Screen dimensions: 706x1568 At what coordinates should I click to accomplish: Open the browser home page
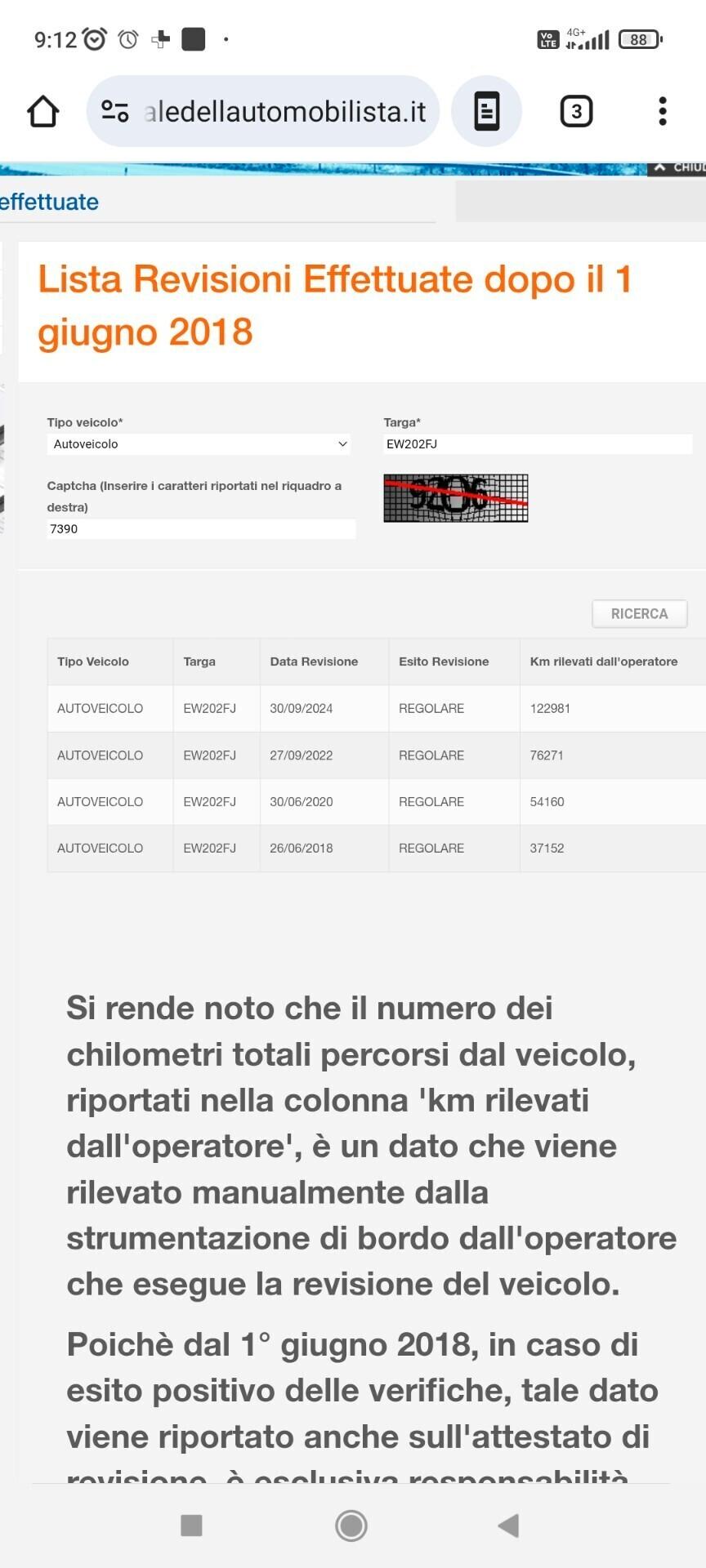coord(42,112)
